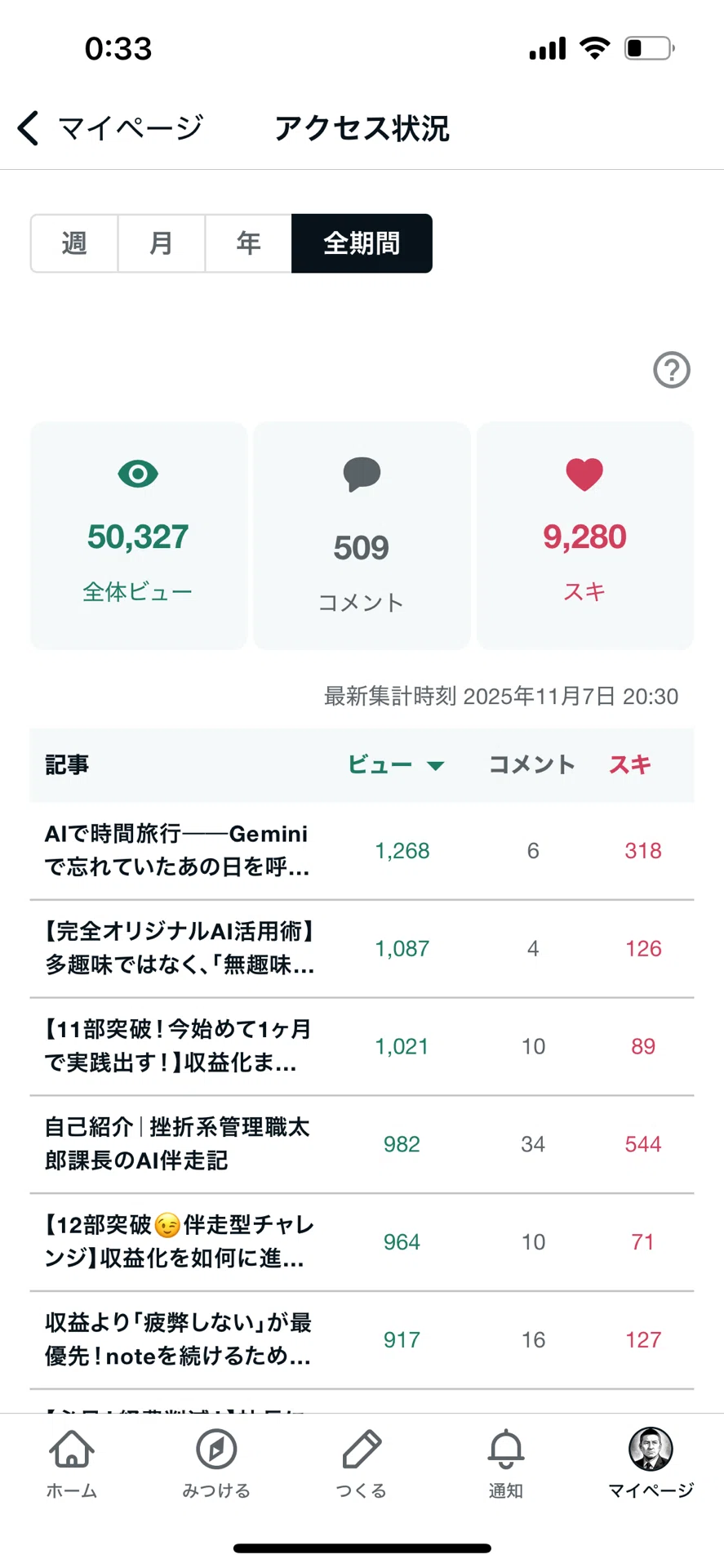Switch to the 月 period tab
724x1568 pixels.
pos(162,243)
